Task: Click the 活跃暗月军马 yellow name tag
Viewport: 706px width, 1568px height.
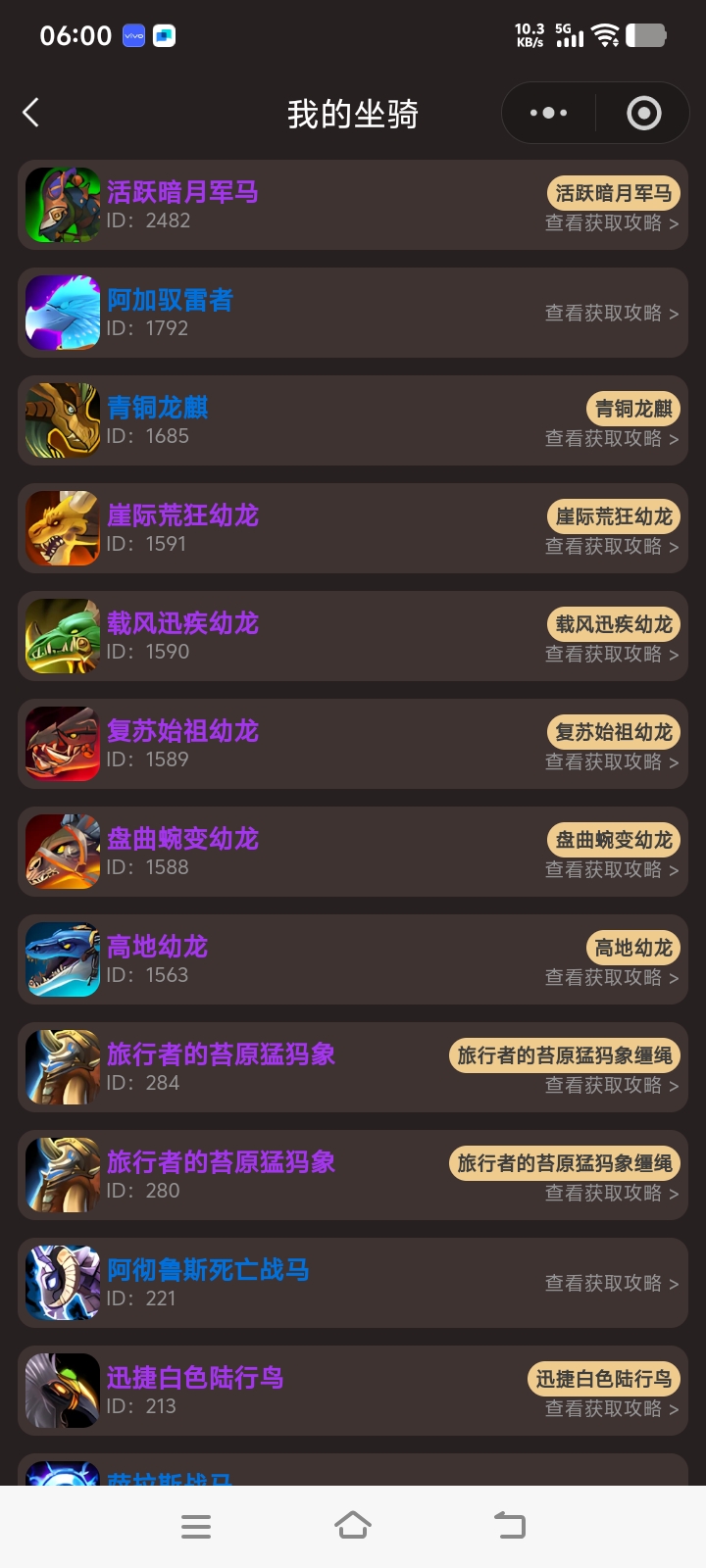Action: (x=613, y=193)
